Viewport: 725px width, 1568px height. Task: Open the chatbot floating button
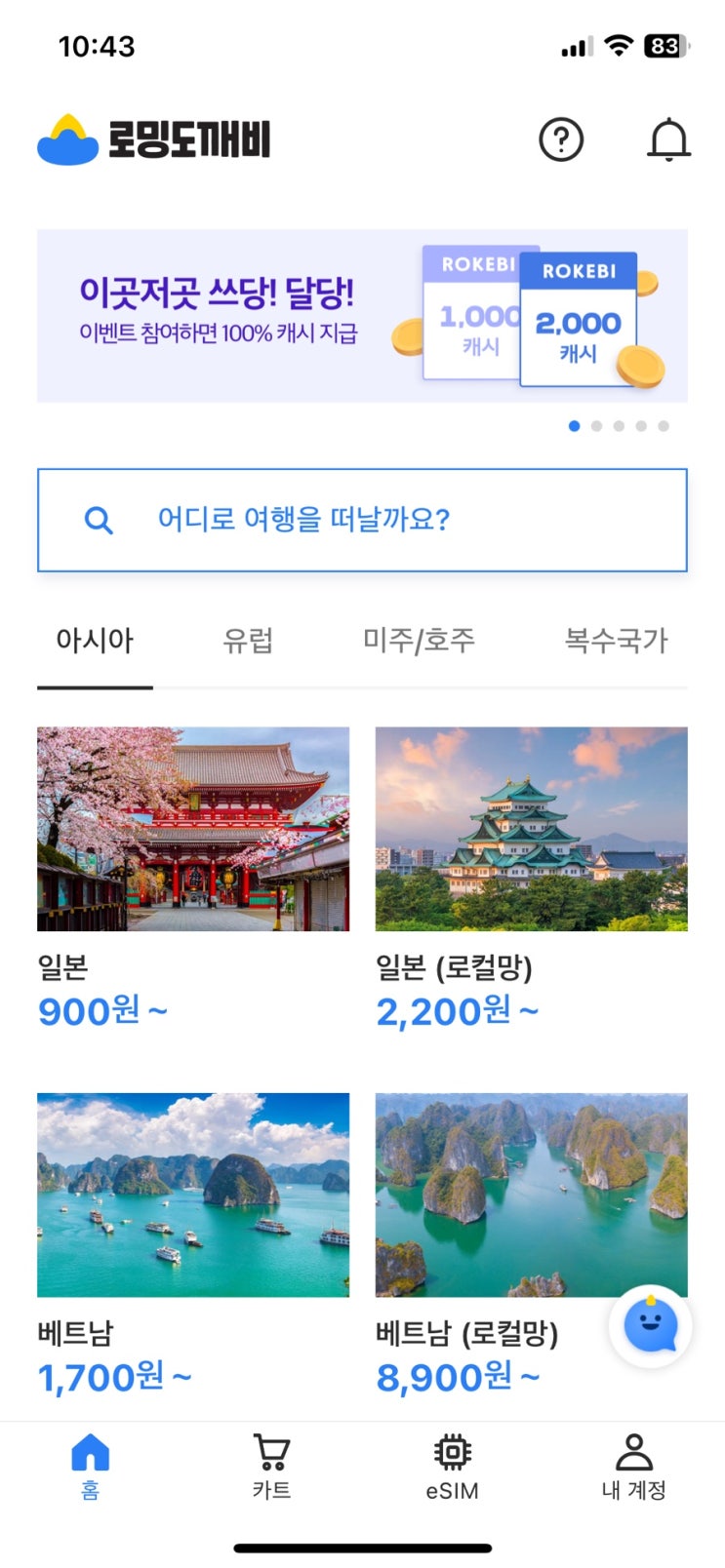click(650, 1326)
